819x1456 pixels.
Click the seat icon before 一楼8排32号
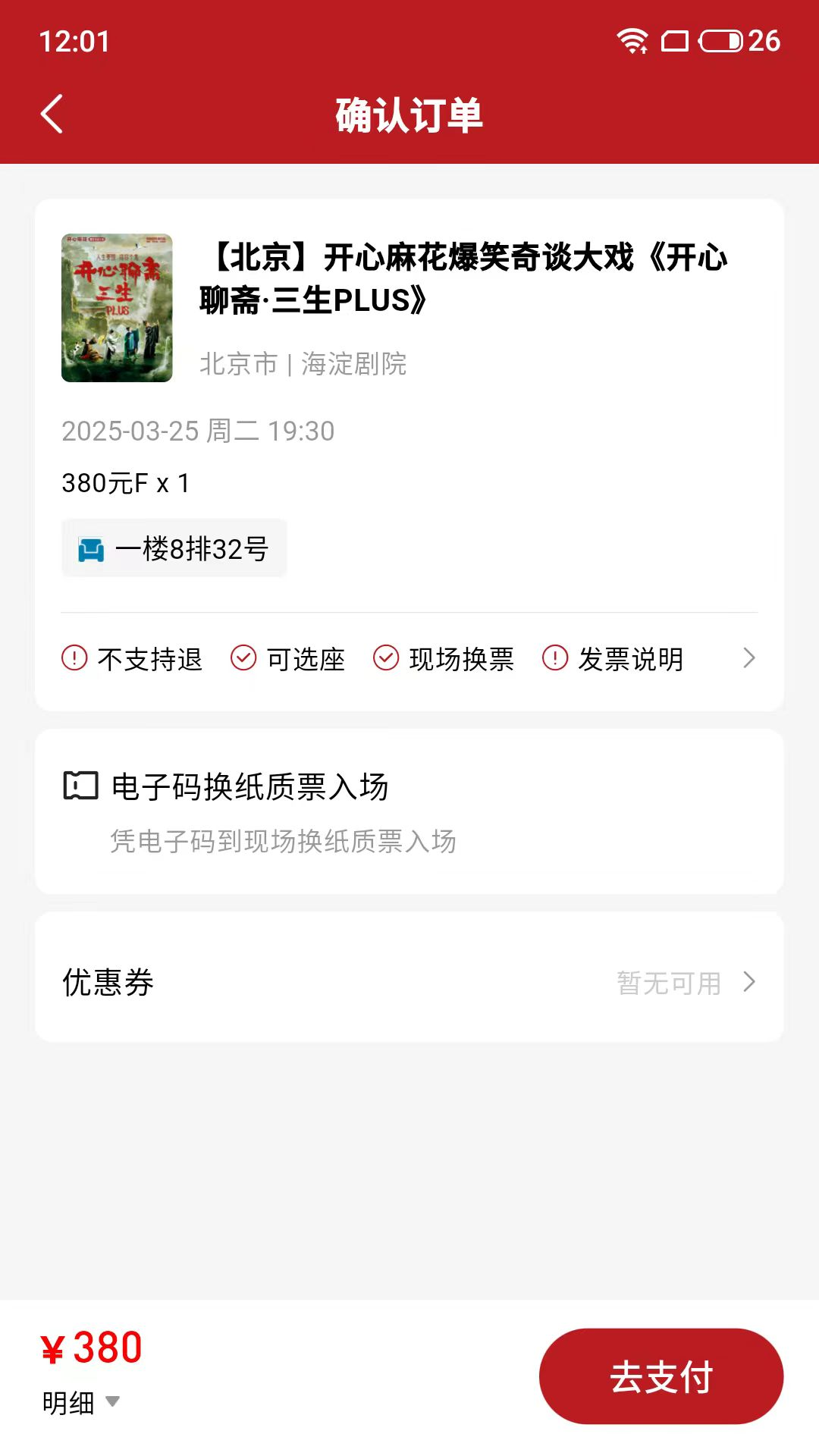[91, 548]
